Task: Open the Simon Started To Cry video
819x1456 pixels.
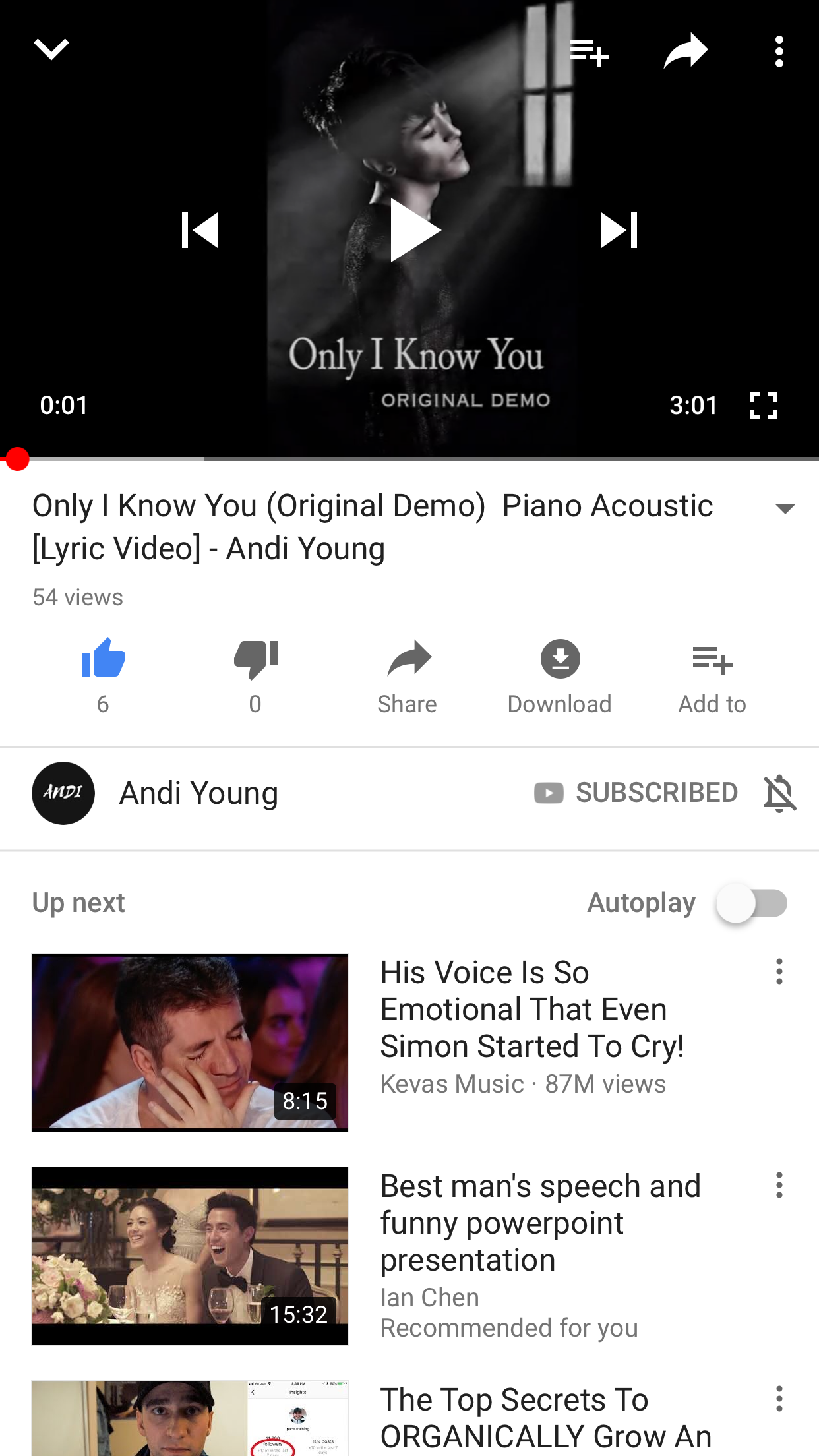Action: (531, 1009)
